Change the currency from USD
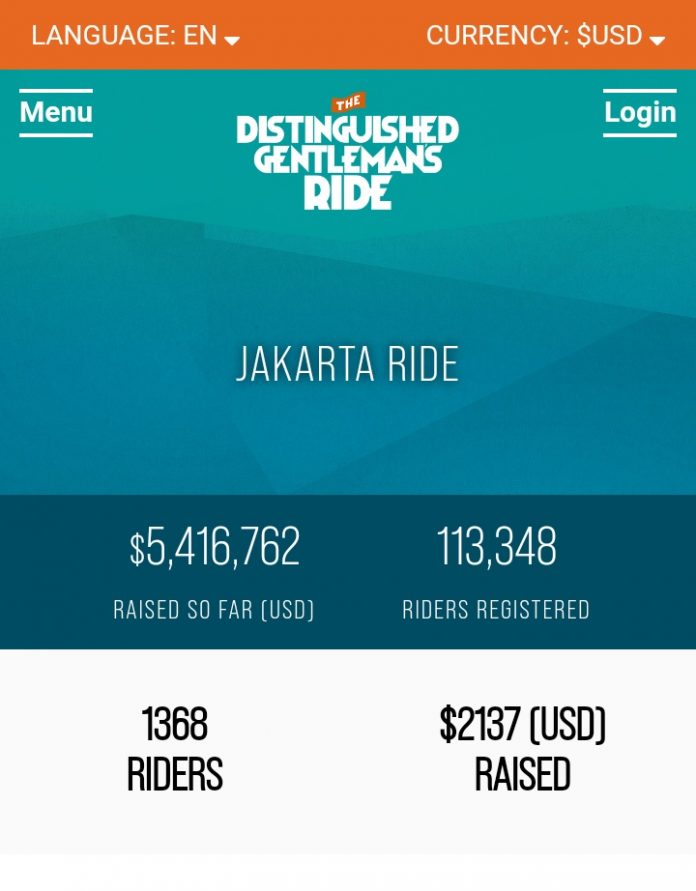Viewport: 696px width, 891px height. point(545,36)
